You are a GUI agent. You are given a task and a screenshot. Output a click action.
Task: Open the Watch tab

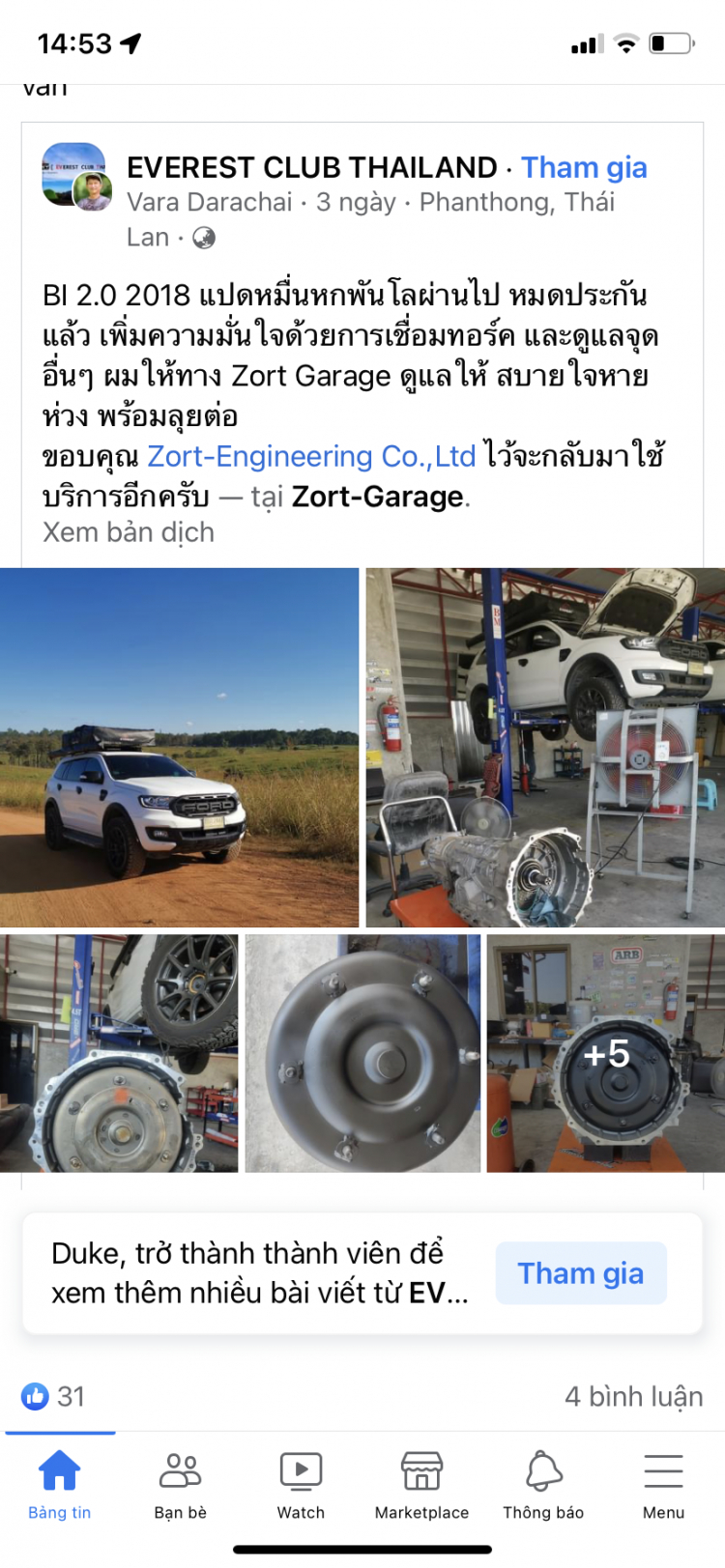click(x=301, y=1485)
